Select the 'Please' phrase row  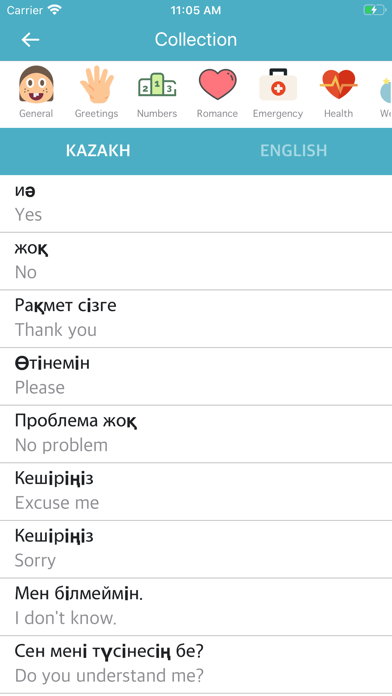(x=196, y=376)
